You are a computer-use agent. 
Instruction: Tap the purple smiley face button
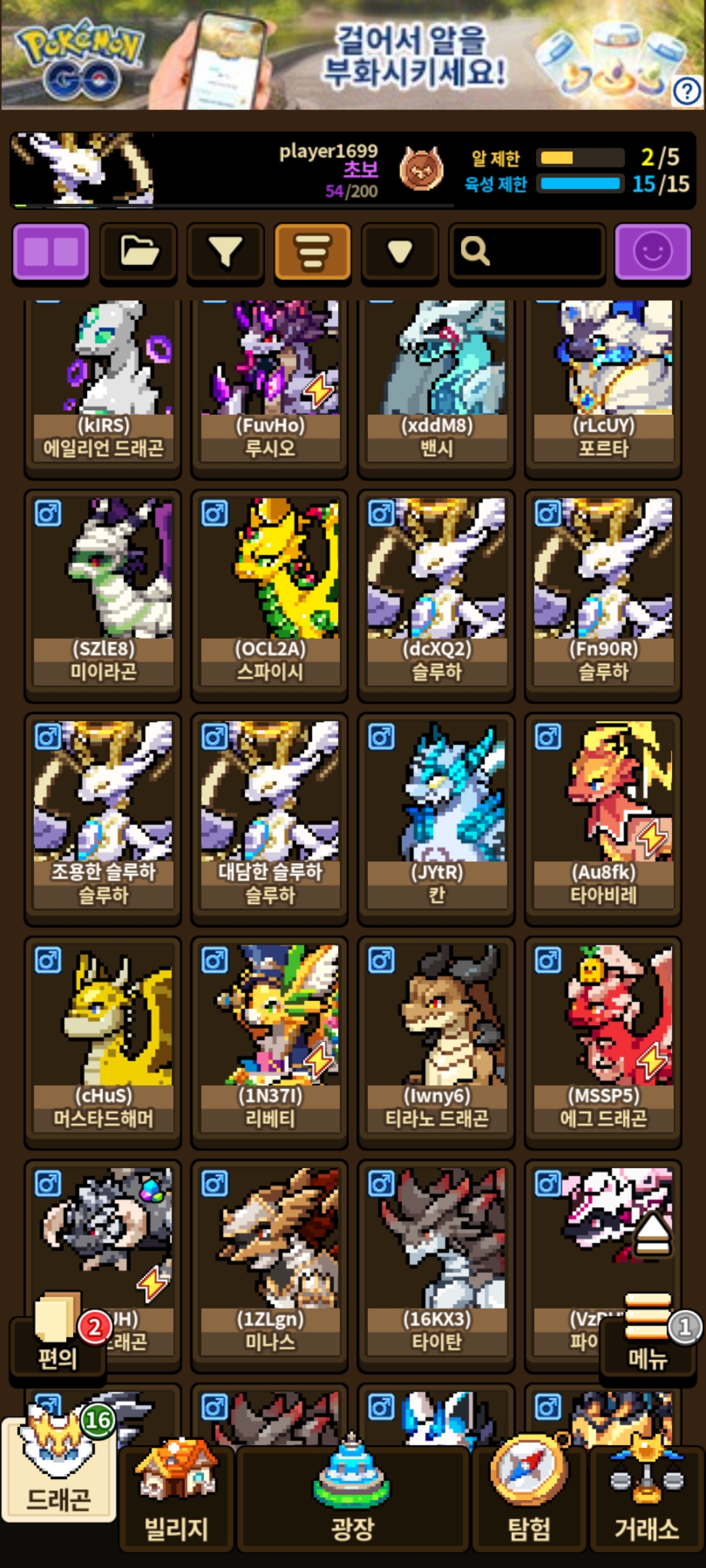pyautogui.click(x=652, y=252)
